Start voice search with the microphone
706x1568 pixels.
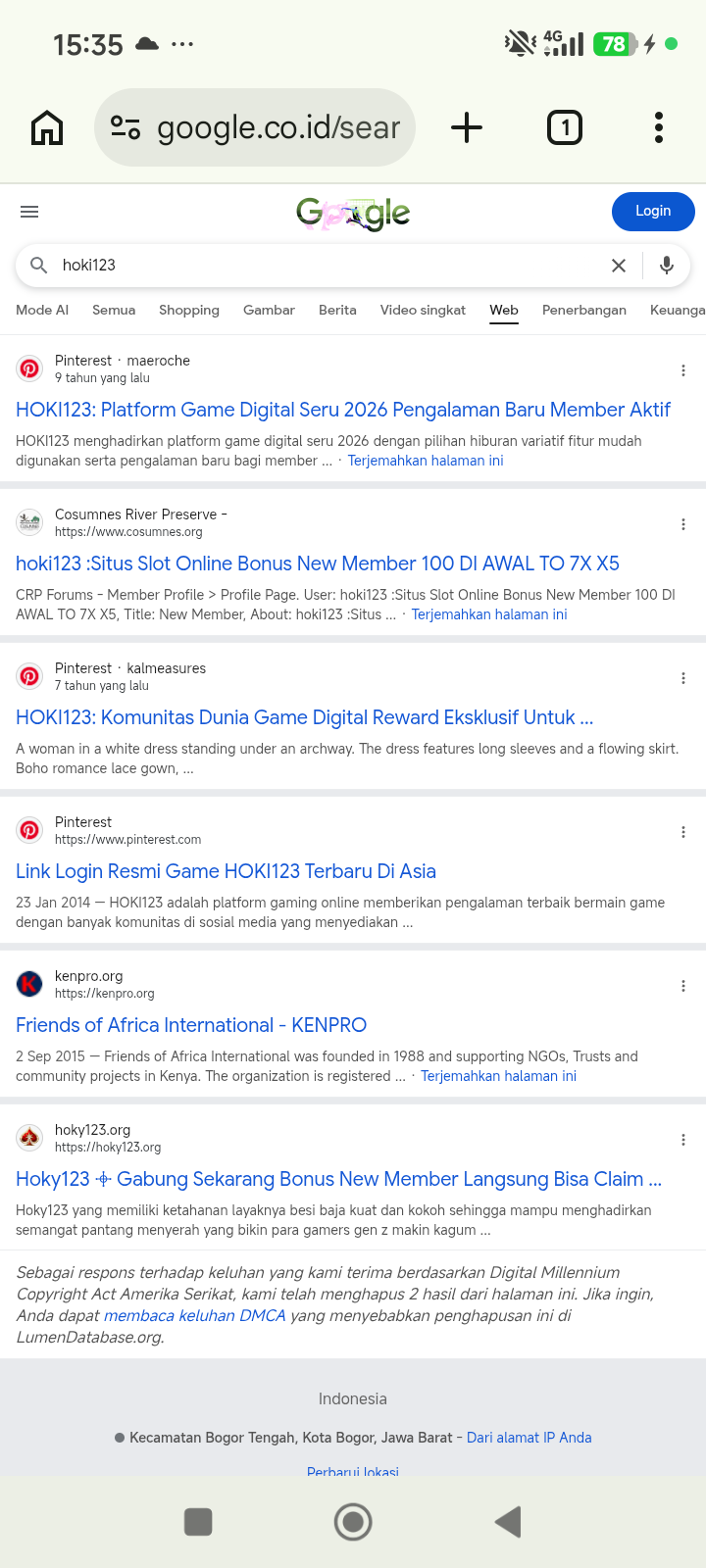(x=667, y=266)
